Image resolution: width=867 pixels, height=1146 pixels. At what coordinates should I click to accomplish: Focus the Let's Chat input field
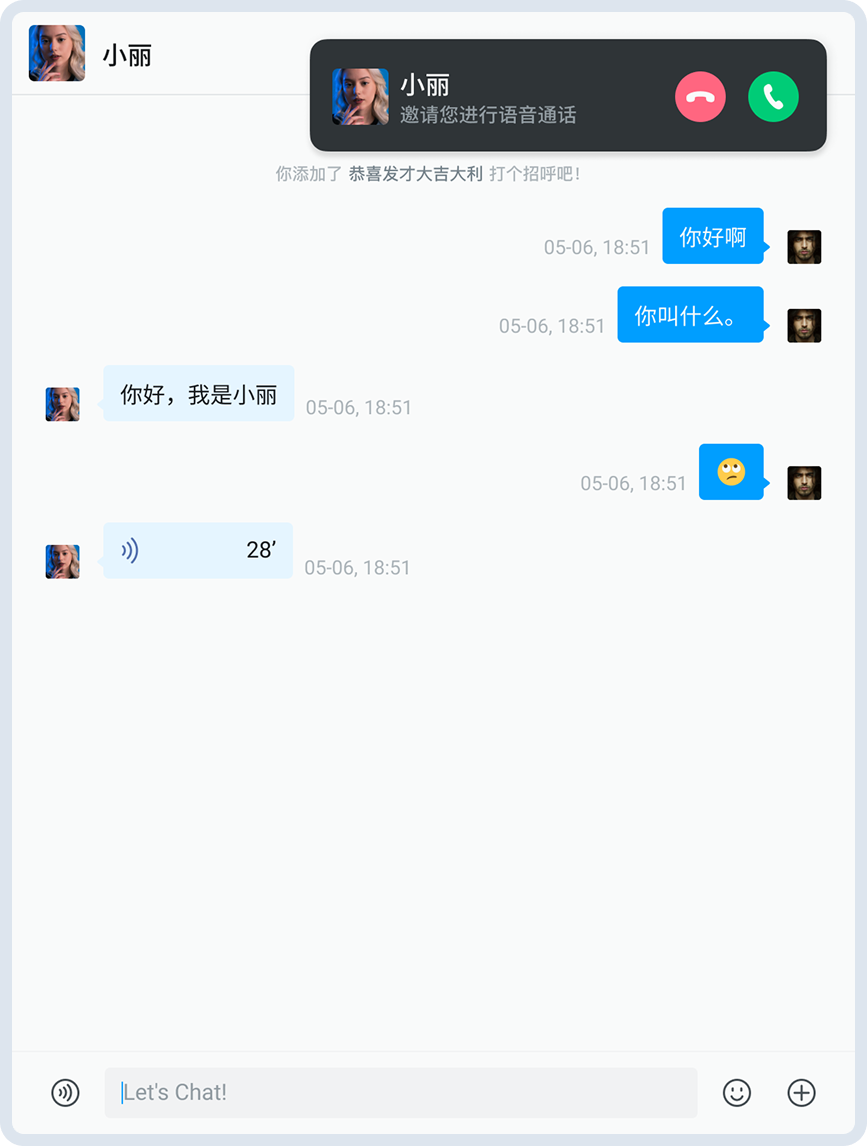point(400,1093)
